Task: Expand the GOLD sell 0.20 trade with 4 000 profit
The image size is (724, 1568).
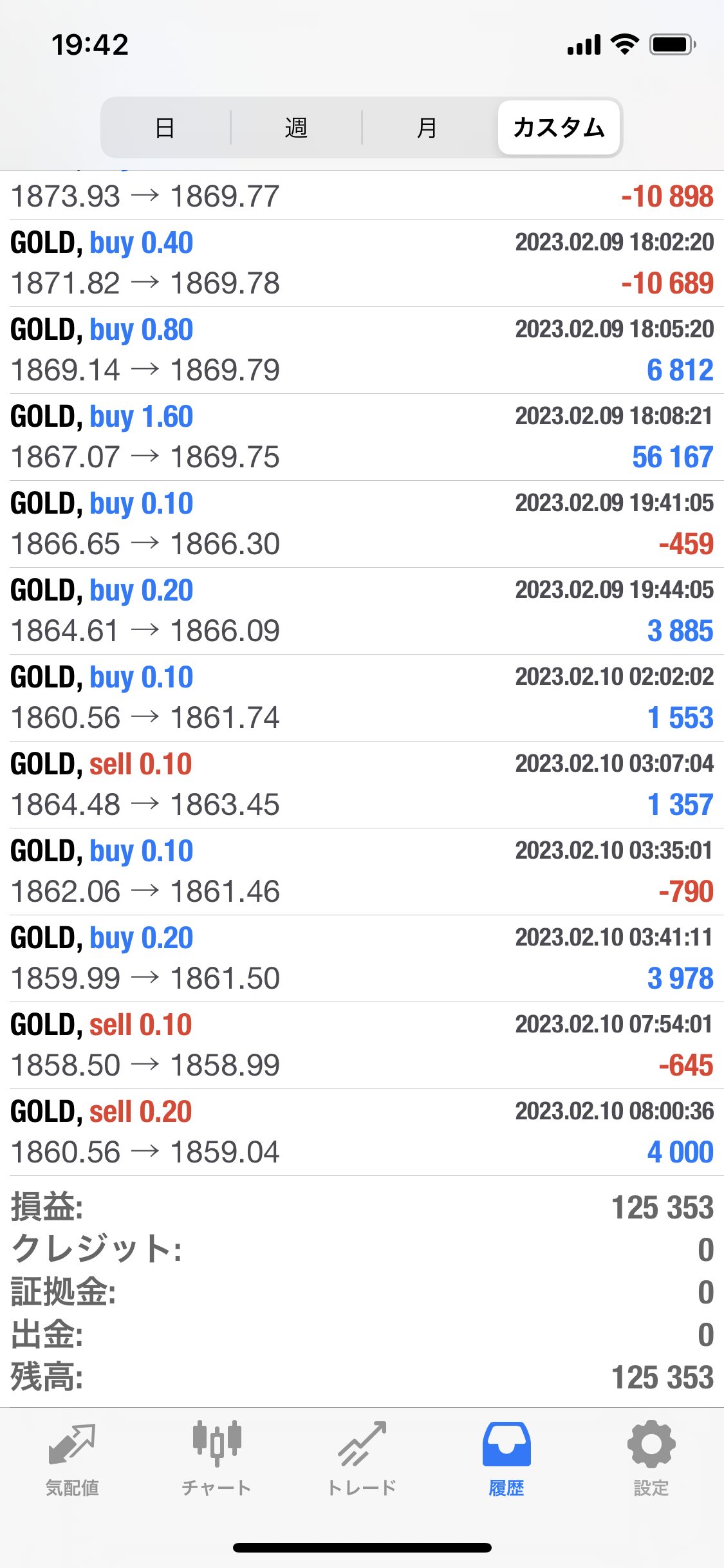Action: tap(362, 1132)
